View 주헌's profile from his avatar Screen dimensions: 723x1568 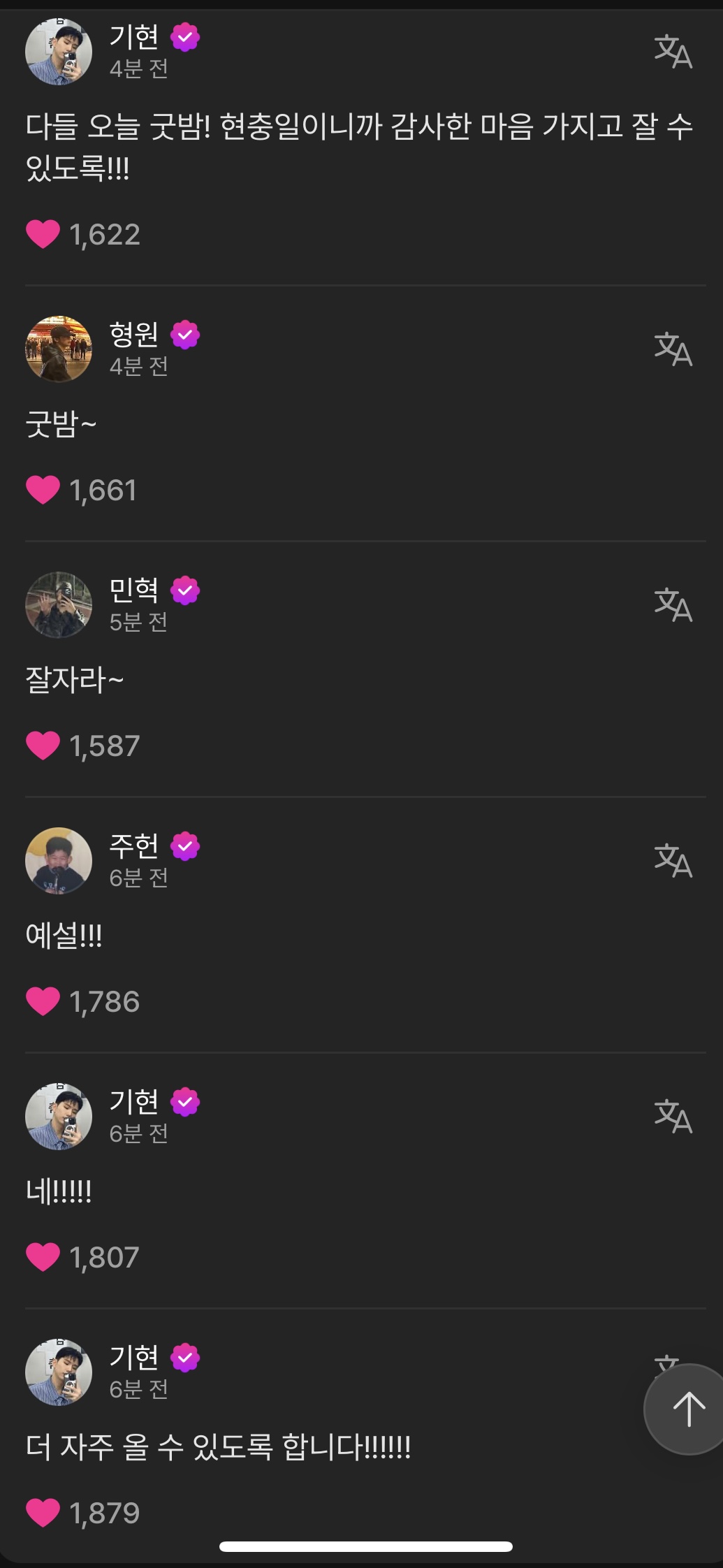(59, 861)
